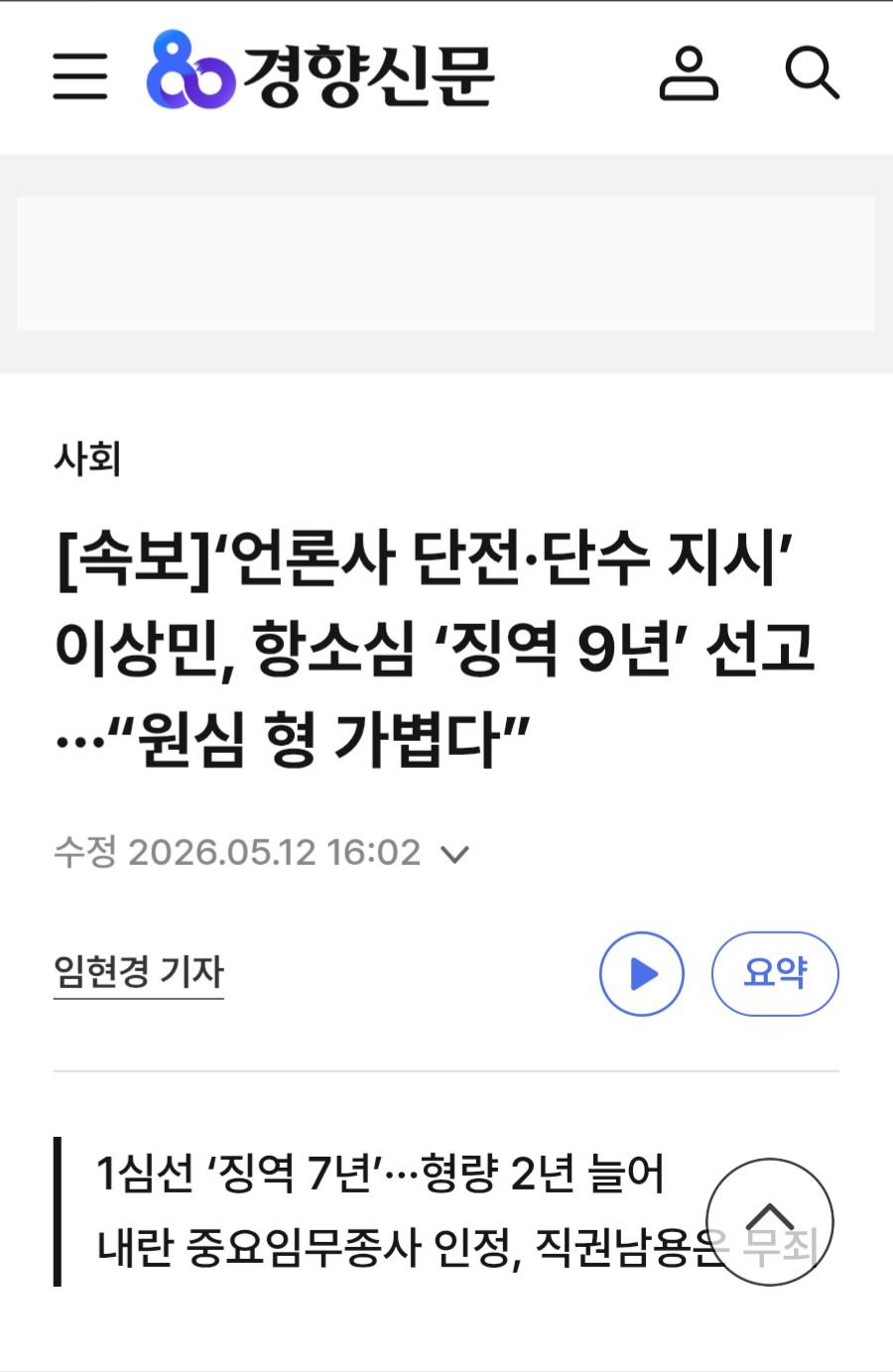Tap the 요약 summary button

(x=775, y=974)
